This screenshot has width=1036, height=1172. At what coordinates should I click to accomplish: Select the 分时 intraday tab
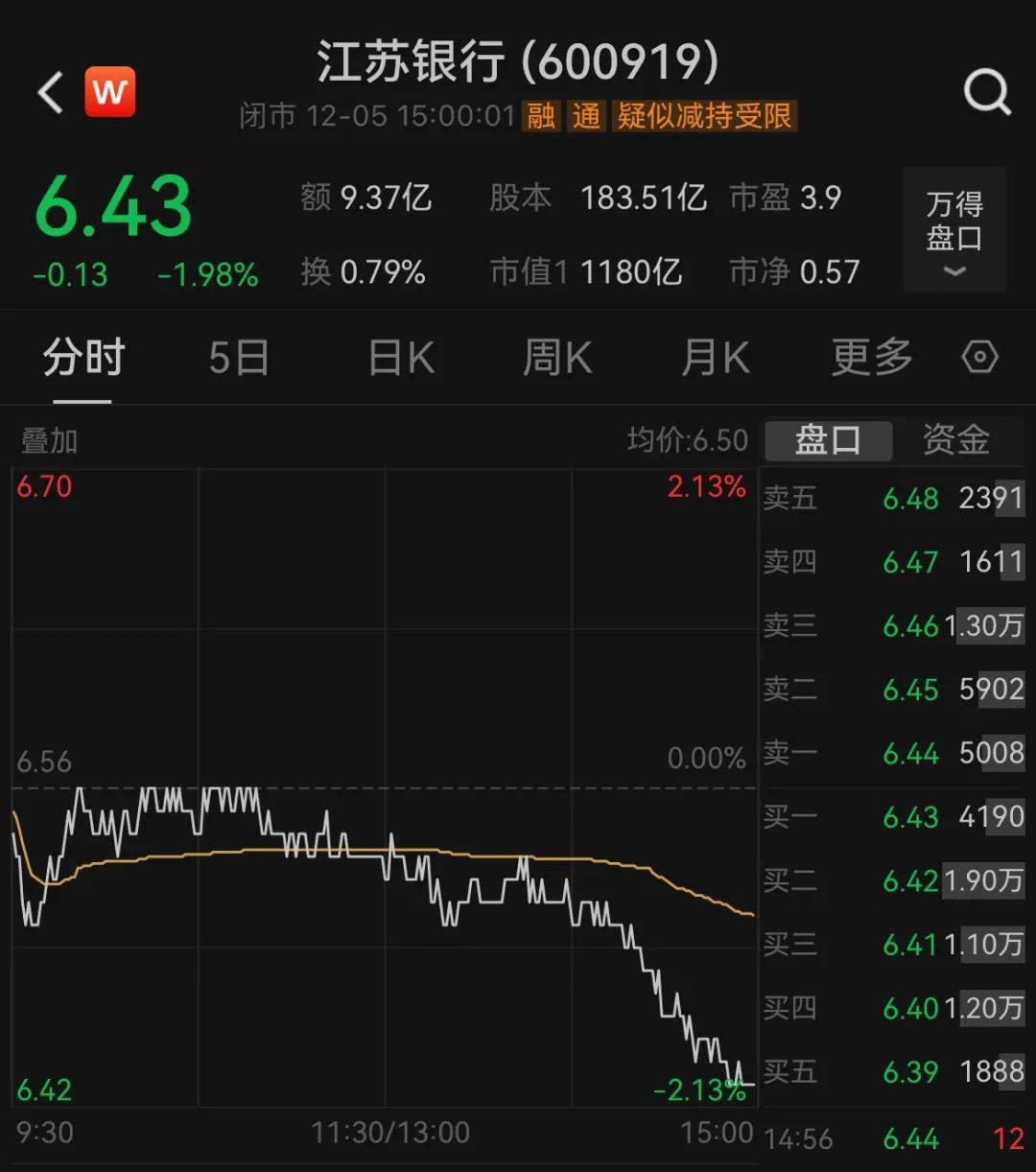[x=83, y=358]
